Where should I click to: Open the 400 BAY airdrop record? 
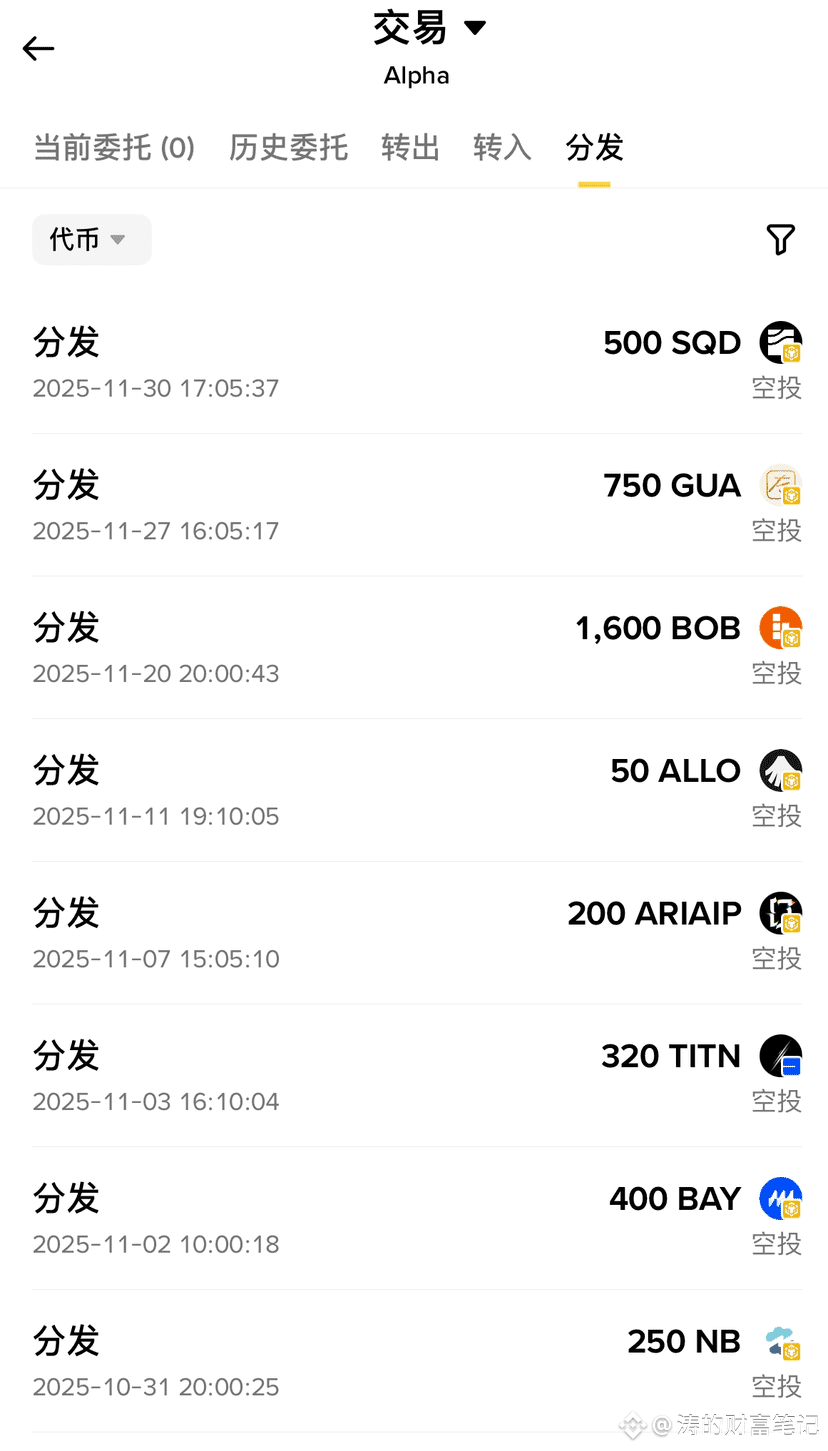tap(416, 1220)
